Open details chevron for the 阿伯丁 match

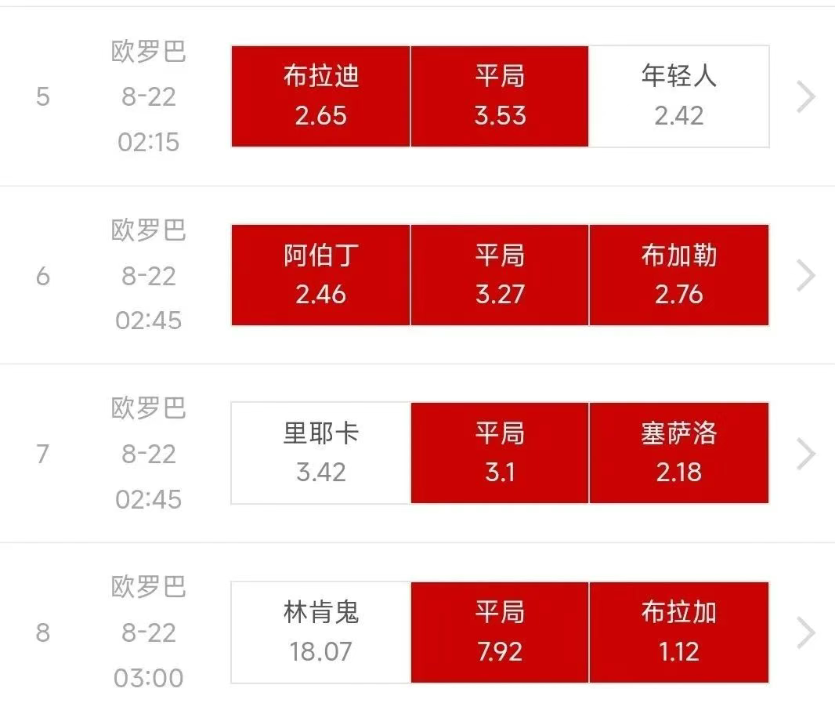pos(806,275)
